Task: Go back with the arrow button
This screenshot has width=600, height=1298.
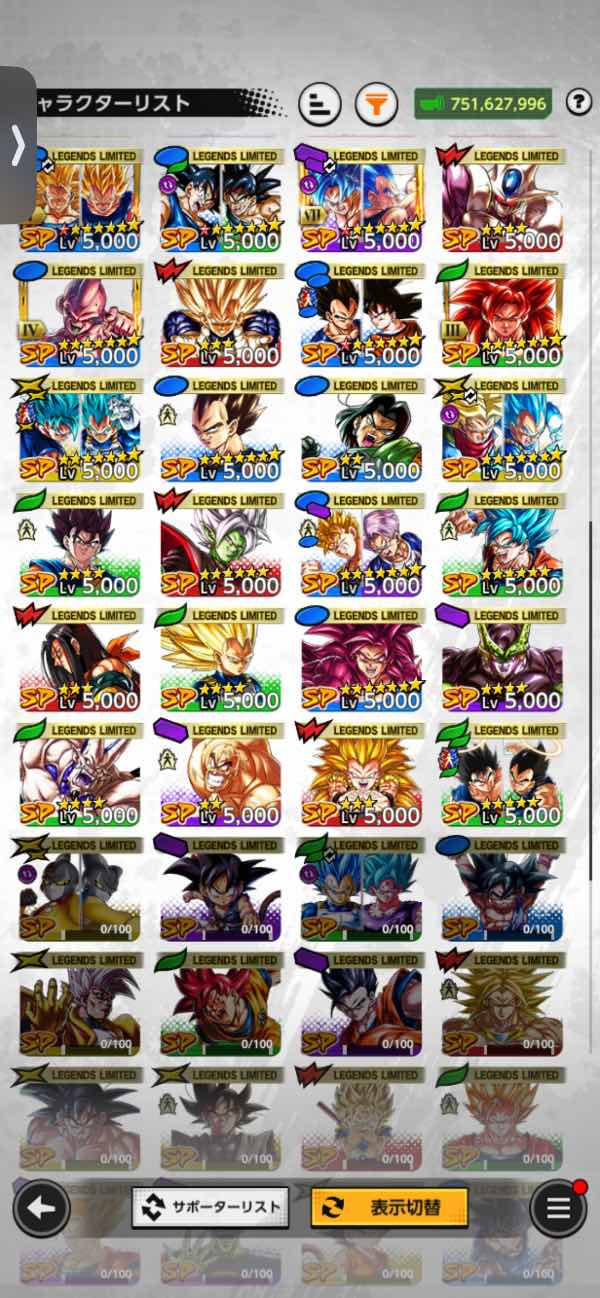Action: click(41, 1208)
